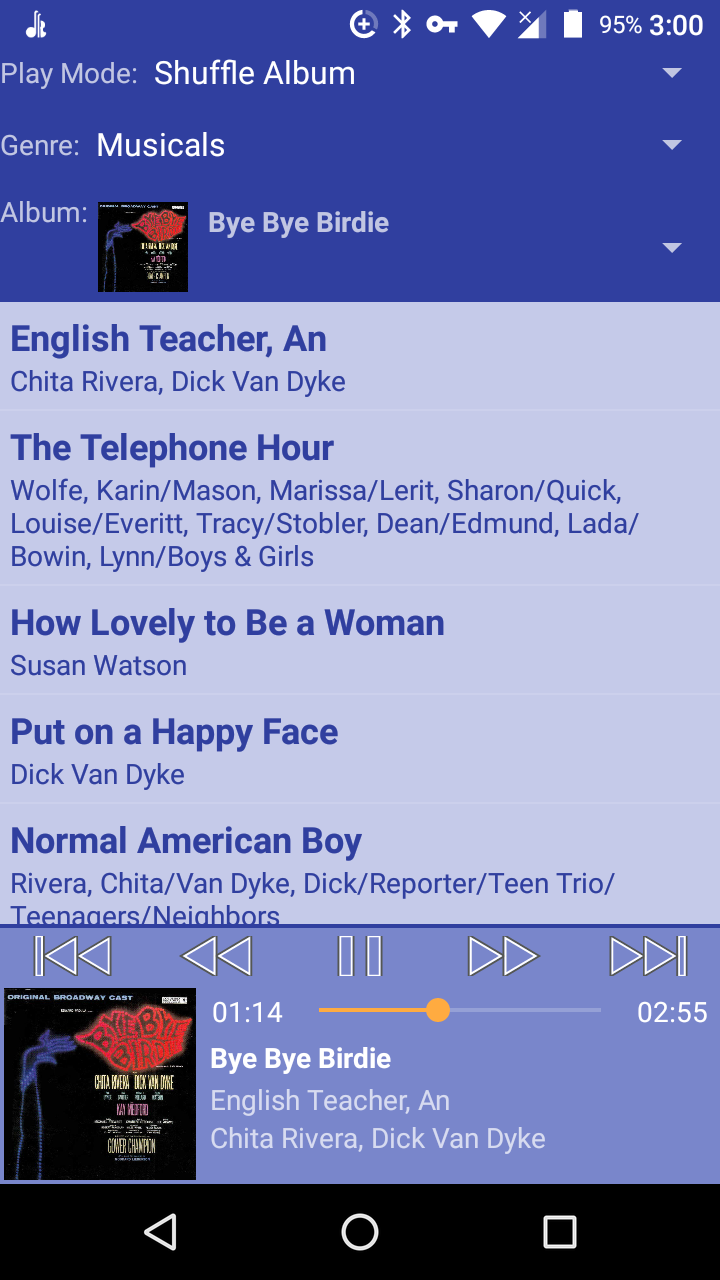Screen dimensions: 720x1280
Task: Return to the home screen
Action: (x=360, y=1232)
